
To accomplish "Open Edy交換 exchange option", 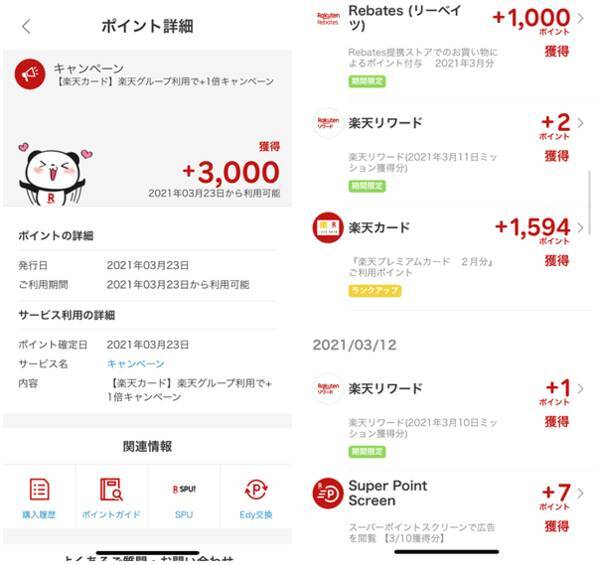I will click(x=257, y=497).
